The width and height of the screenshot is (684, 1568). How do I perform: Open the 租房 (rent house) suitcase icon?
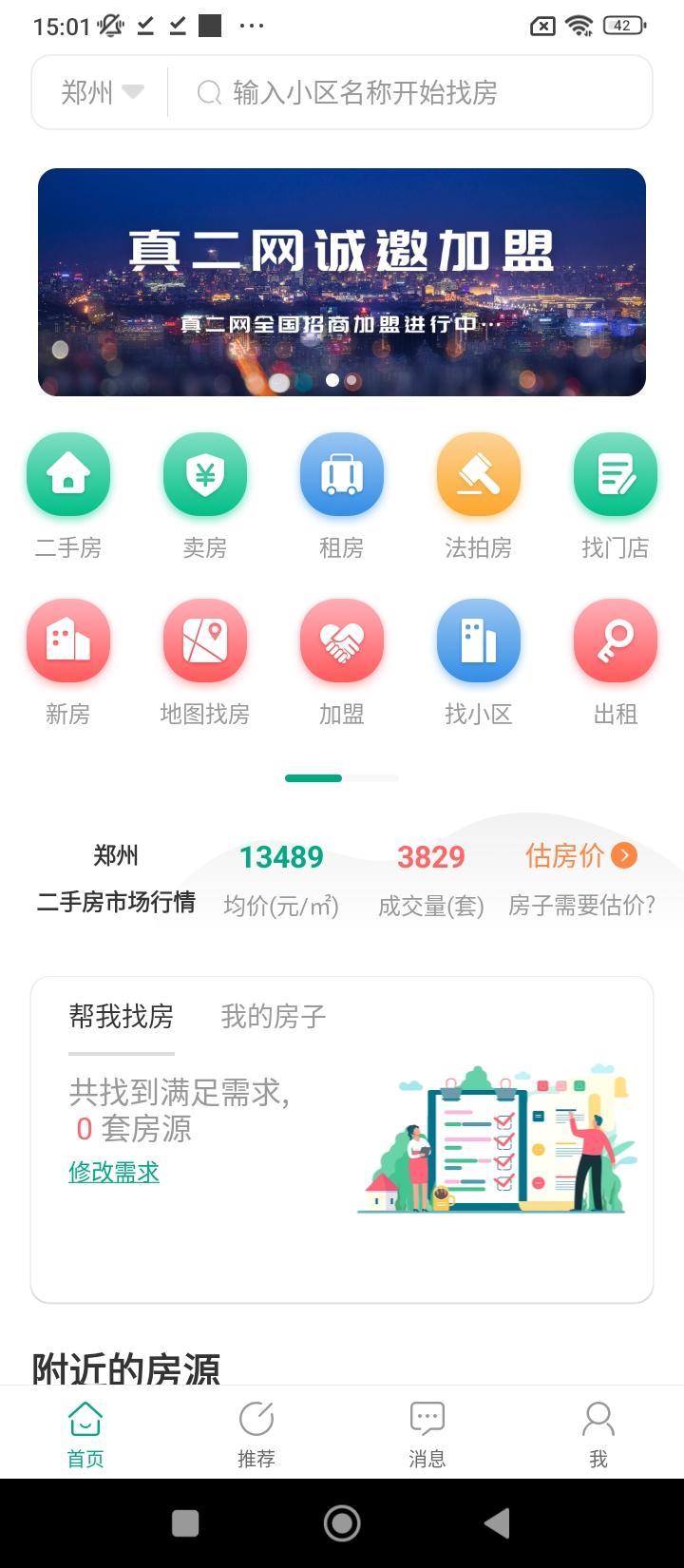point(341,474)
